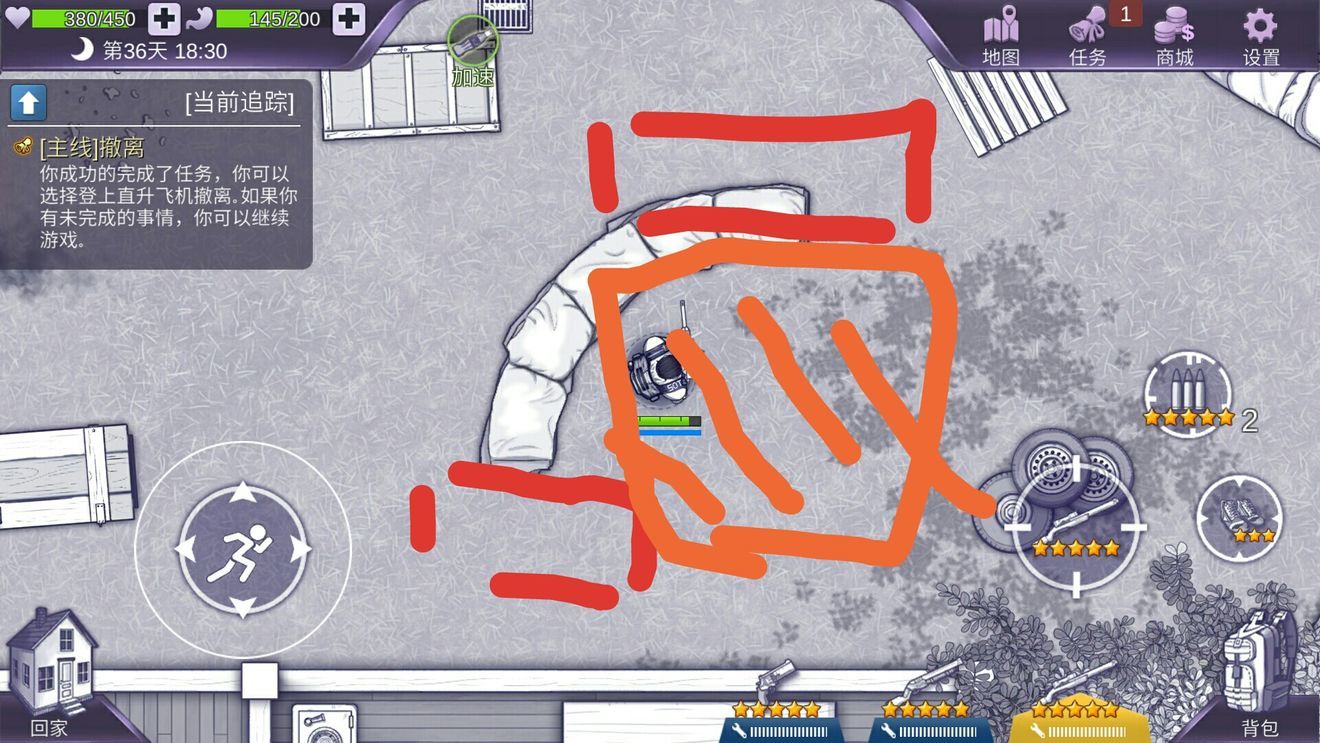Collapse the quest tracker with the up arrow
This screenshot has width=1320, height=743.
tap(28, 102)
